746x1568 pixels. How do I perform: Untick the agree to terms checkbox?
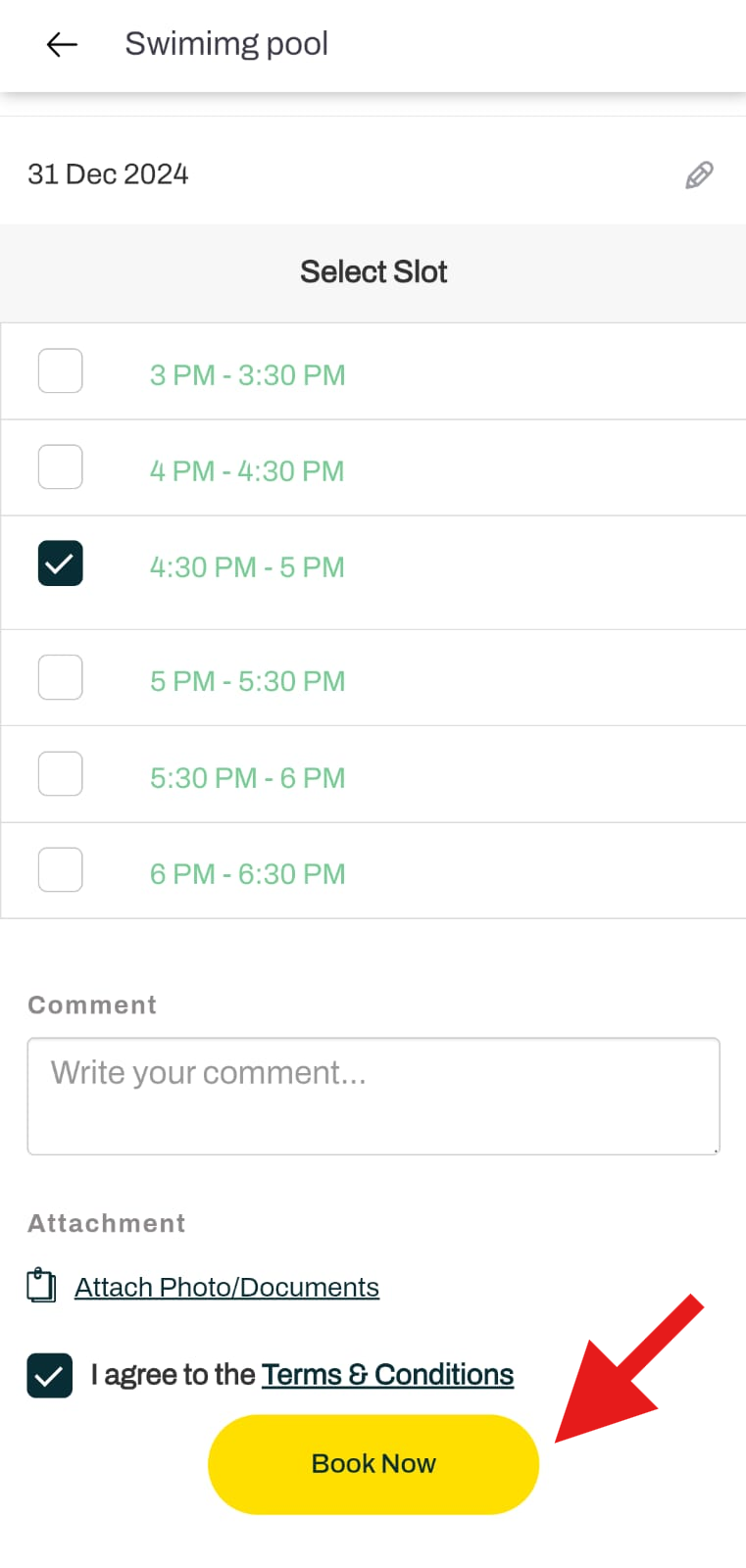pyautogui.click(x=50, y=1375)
